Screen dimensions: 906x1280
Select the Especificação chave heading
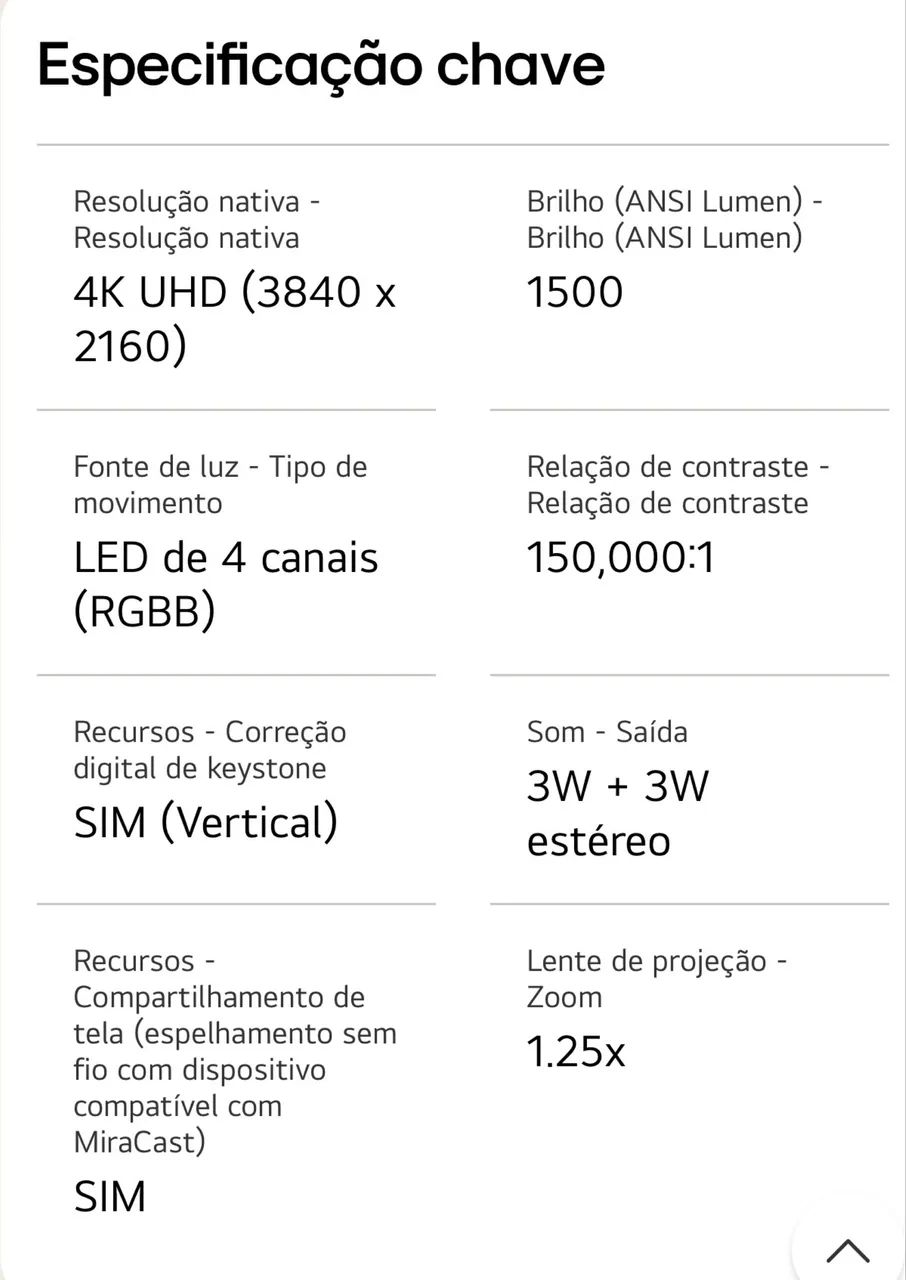[320, 65]
